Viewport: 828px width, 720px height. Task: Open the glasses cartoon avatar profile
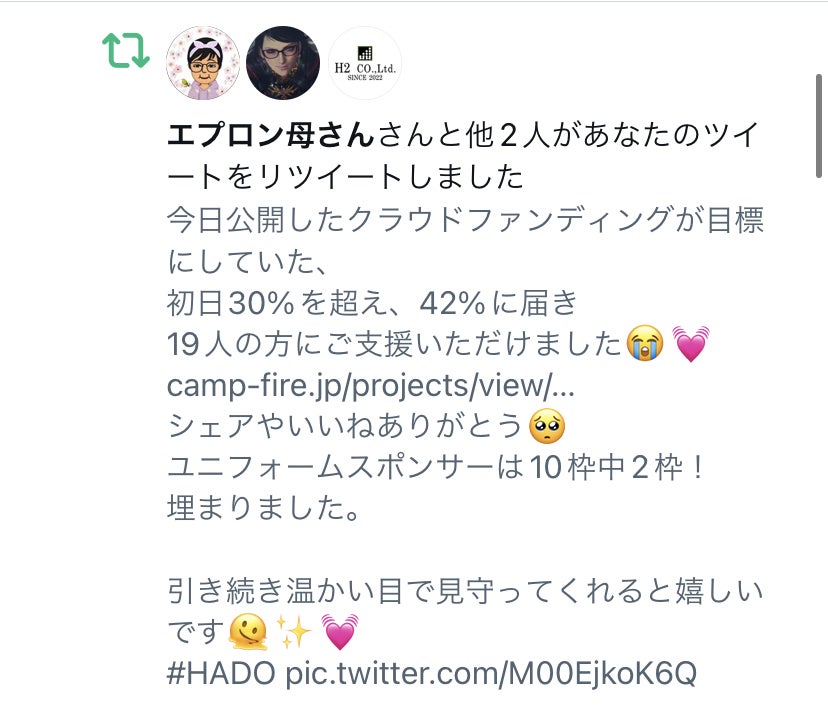tap(202, 63)
